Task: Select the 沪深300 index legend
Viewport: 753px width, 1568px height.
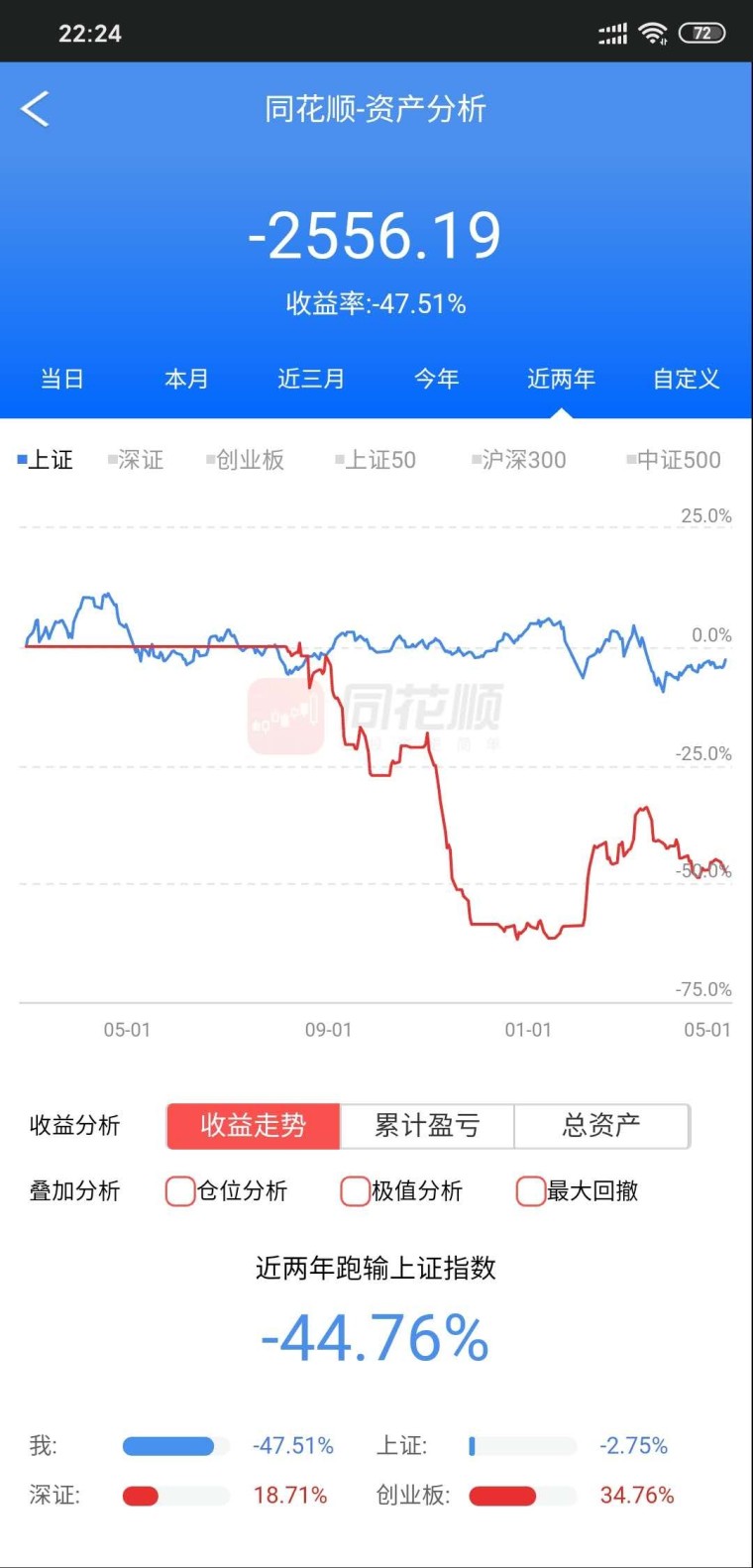Action: 519,459
